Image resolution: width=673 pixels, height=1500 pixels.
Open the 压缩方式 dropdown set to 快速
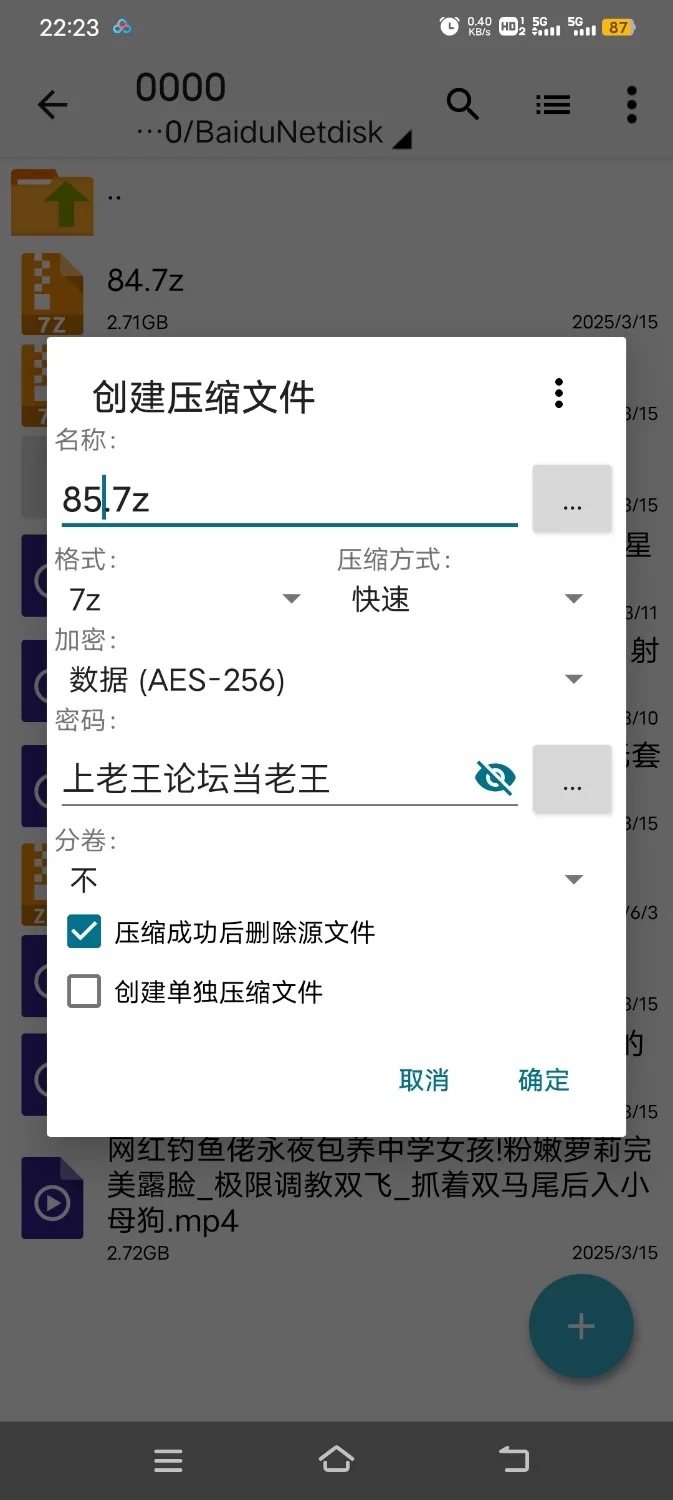point(466,599)
